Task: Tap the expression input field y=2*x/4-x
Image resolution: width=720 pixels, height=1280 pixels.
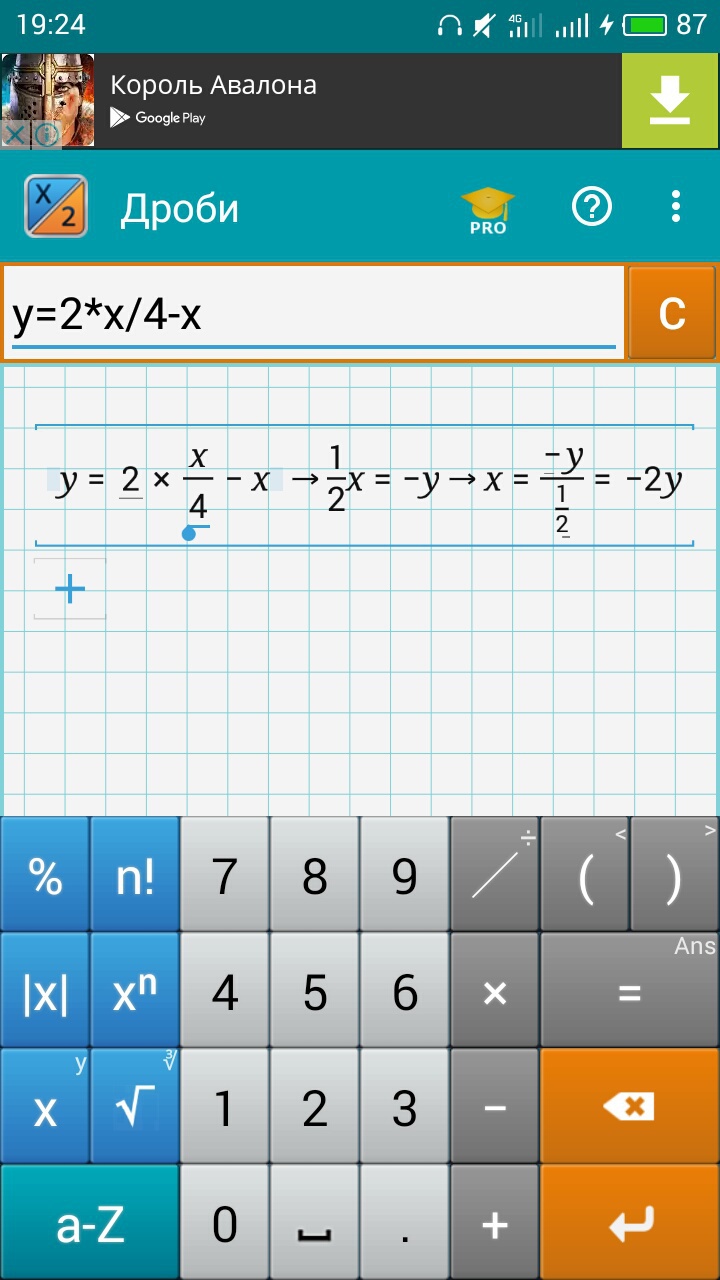Action: 312,315
